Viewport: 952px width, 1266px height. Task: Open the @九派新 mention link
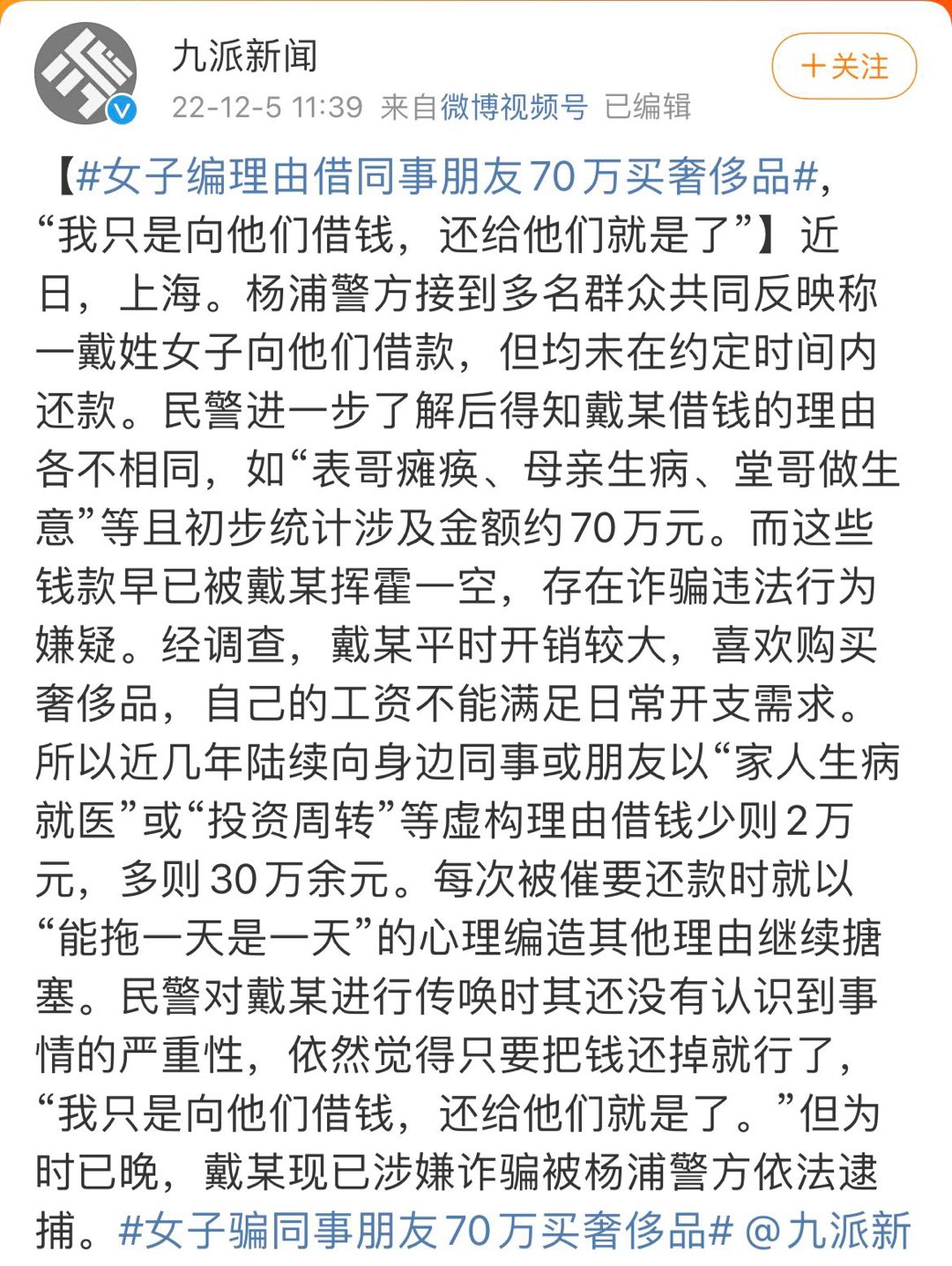pyautogui.click(x=827, y=1231)
